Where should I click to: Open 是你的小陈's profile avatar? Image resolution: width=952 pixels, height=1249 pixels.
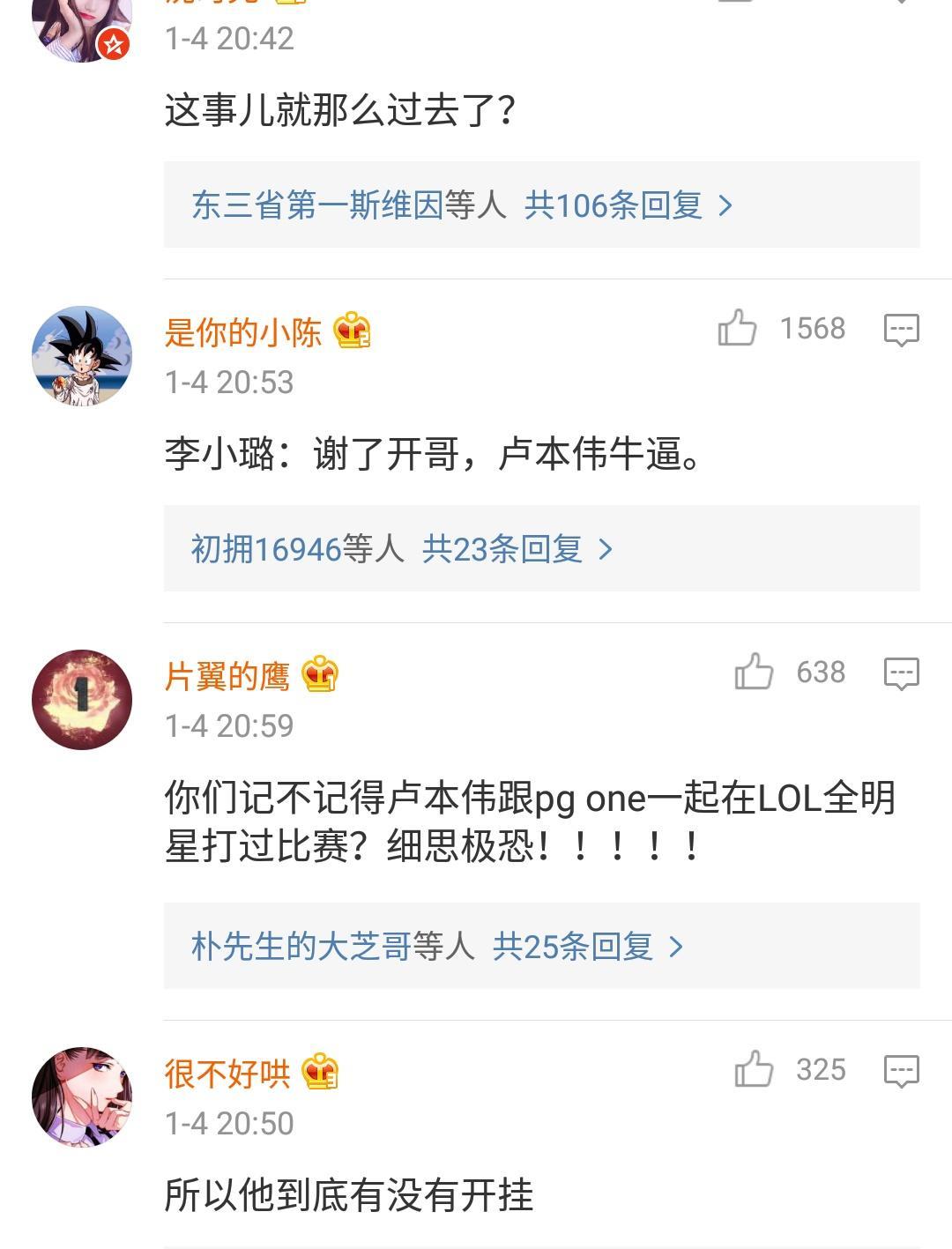tap(82, 356)
